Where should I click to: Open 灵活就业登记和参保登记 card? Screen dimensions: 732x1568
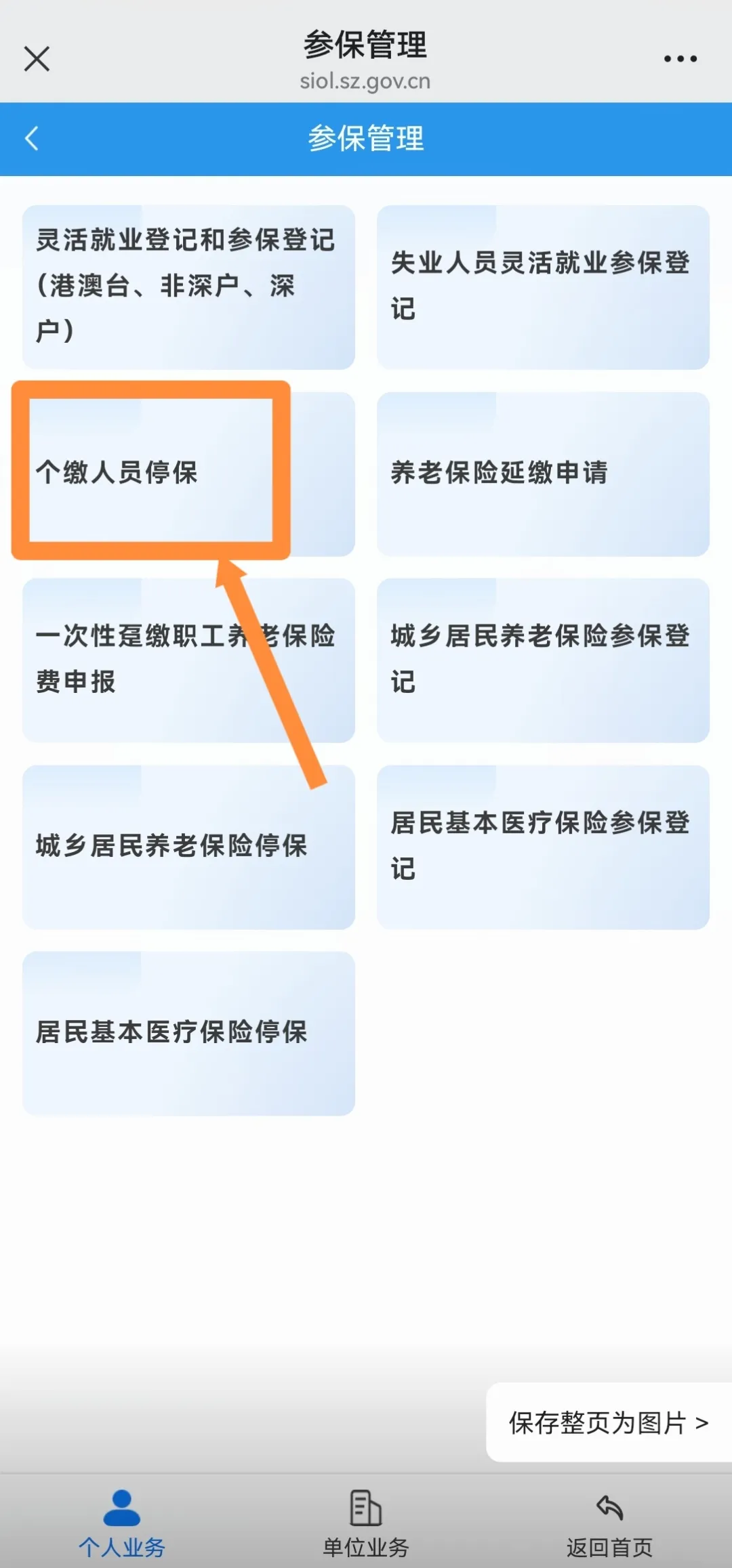point(188,287)
